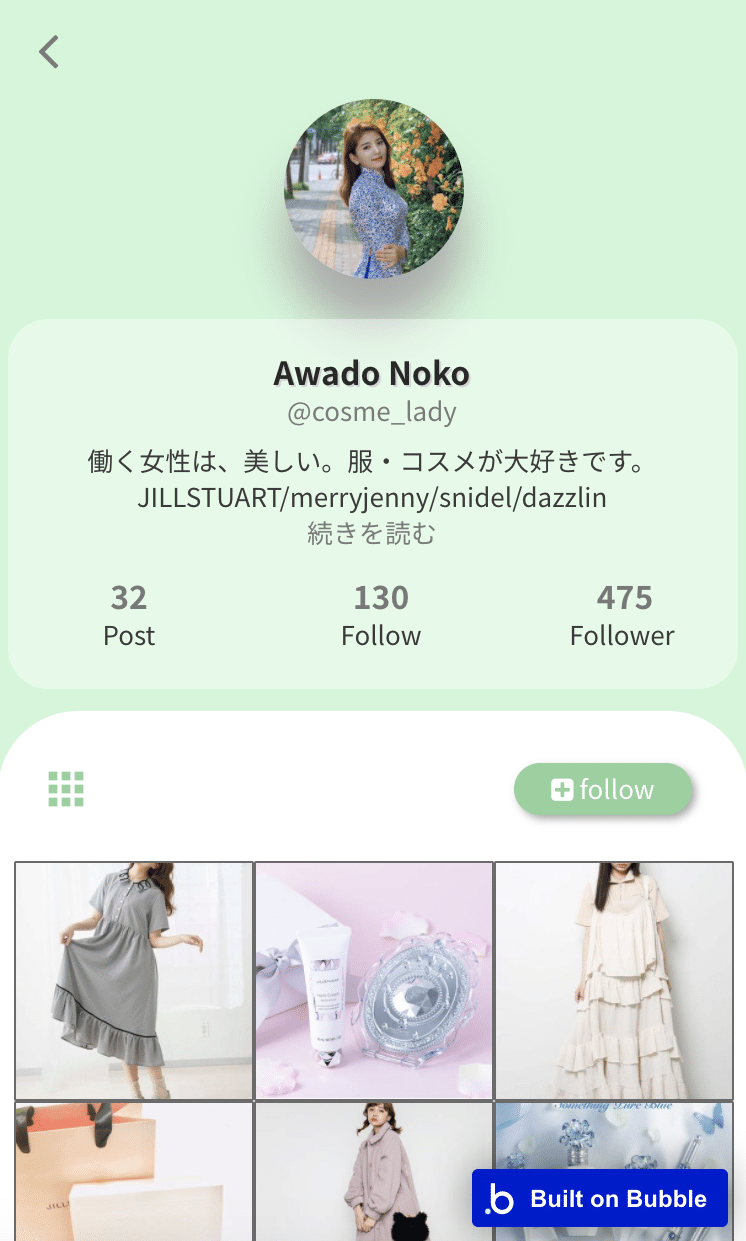Image resolution: width=746 pixels, height=1241 pixels.
Task: Open the pink fluffy coat post
Action: tap(374, 1171)
